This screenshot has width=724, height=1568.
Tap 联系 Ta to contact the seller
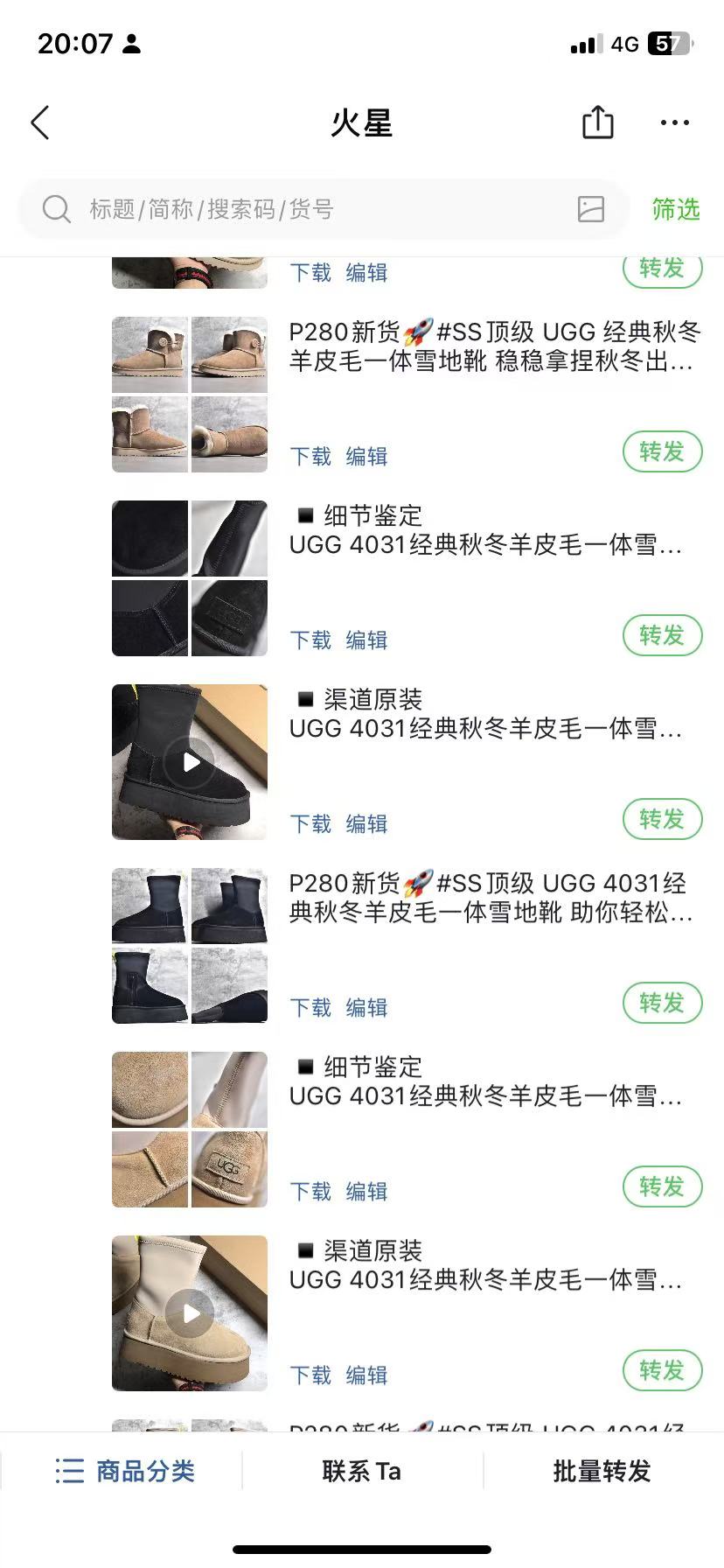click(361, 1471)
